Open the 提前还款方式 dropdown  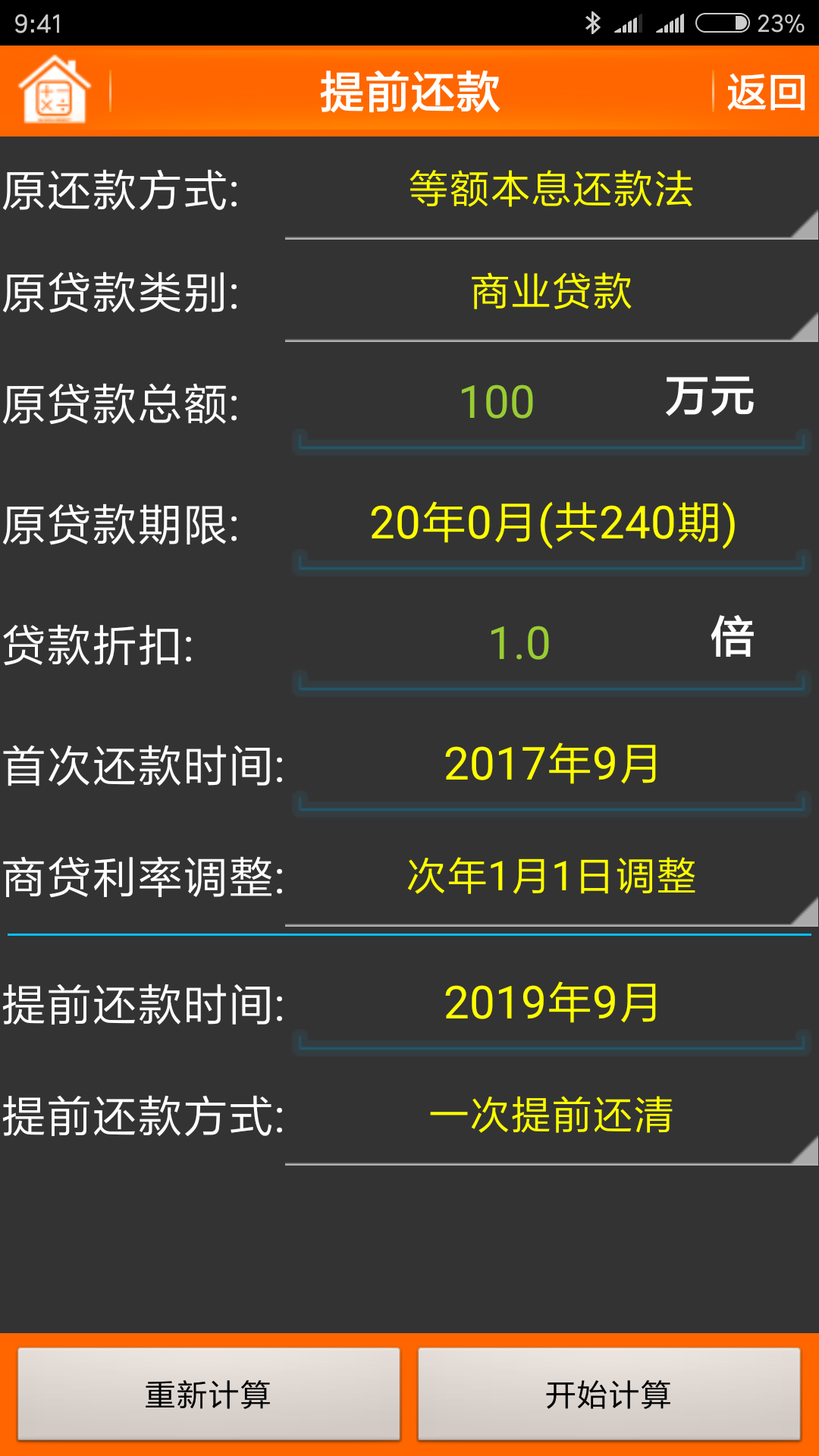(551, 1116)
